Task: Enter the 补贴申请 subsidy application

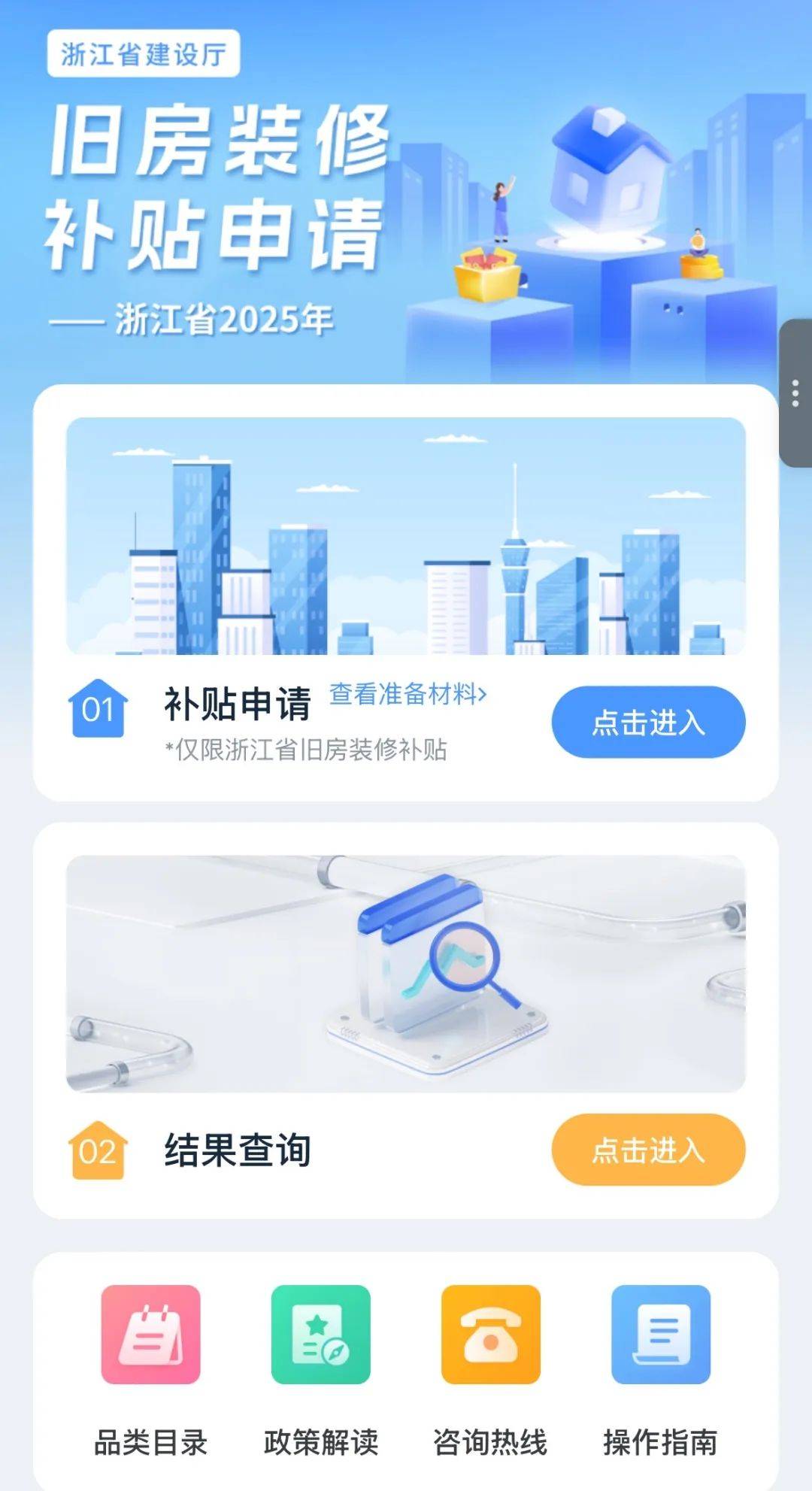Action: click(648, 722)
